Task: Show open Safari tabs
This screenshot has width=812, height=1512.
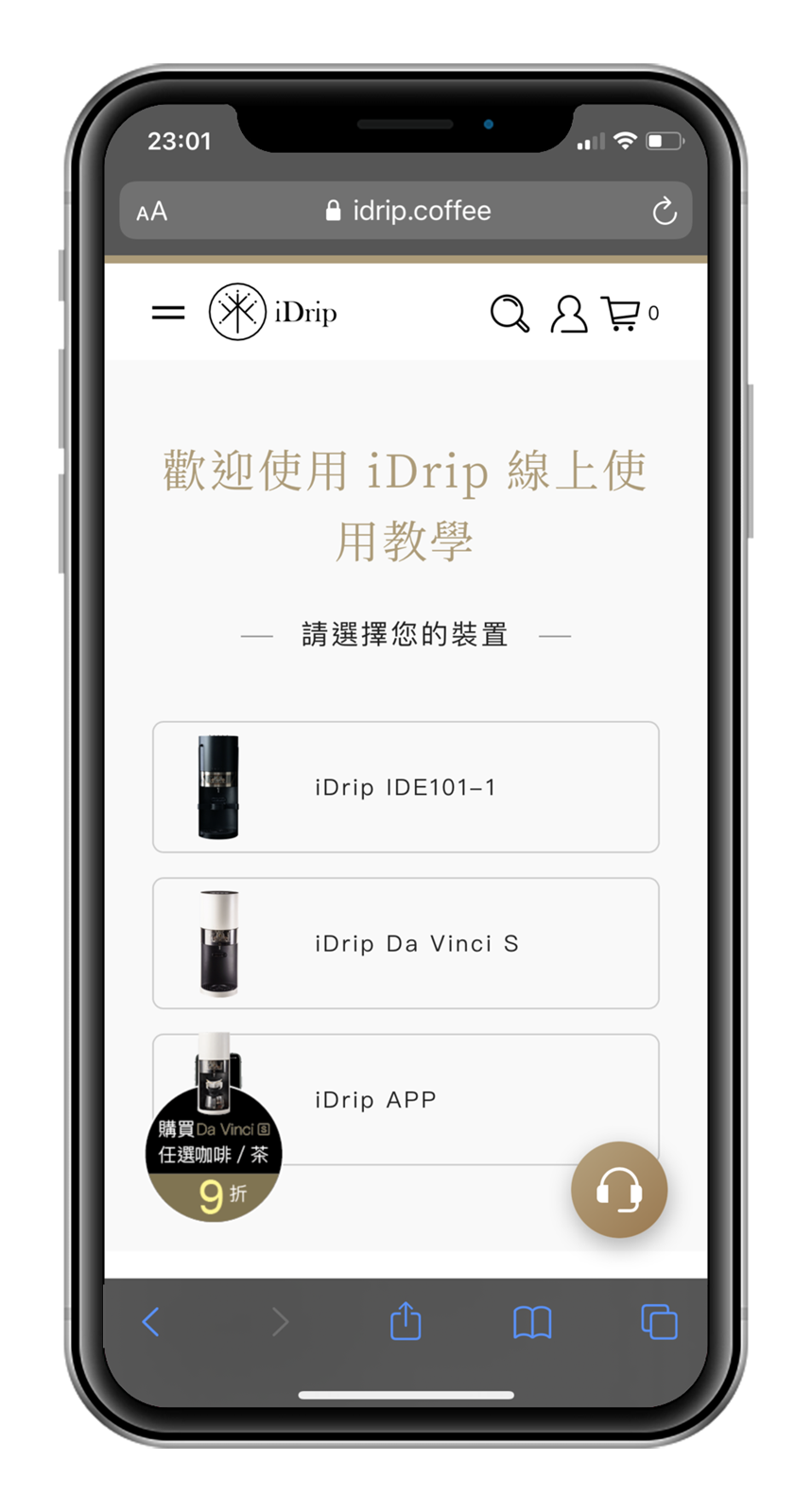Action: pos(659,1322)
